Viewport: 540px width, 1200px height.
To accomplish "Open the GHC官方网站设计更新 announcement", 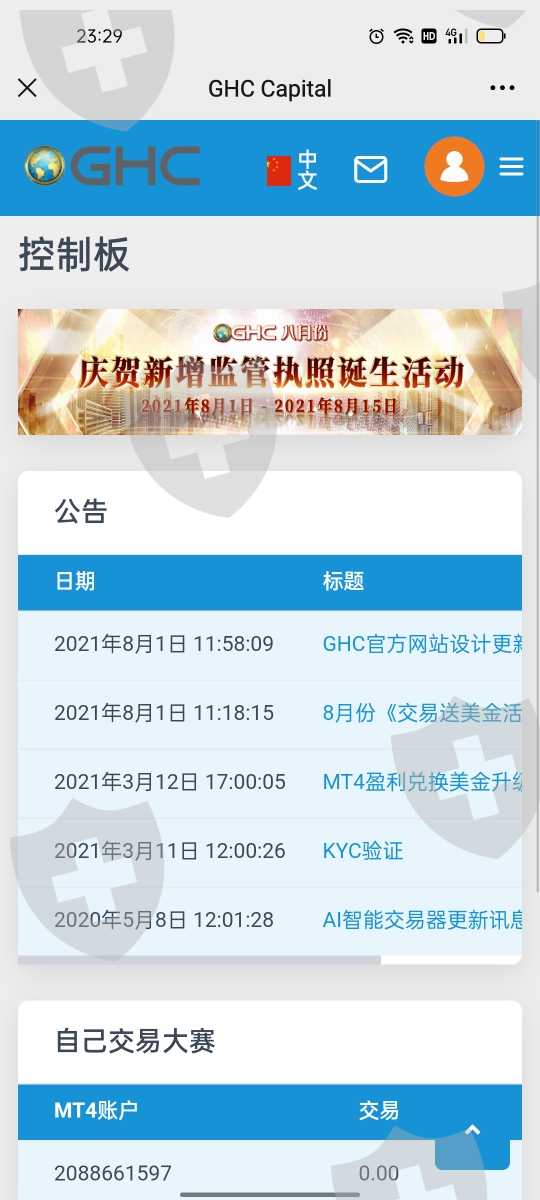I will tap(422, 644).
